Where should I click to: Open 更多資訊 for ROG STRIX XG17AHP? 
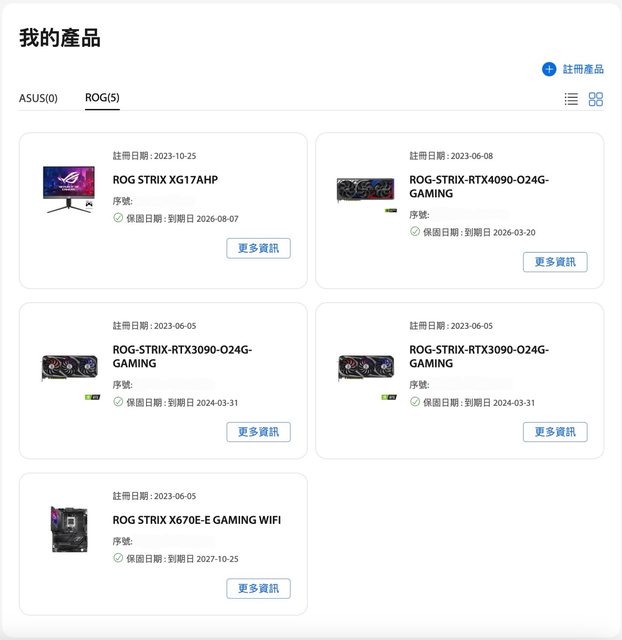[258, 248]
